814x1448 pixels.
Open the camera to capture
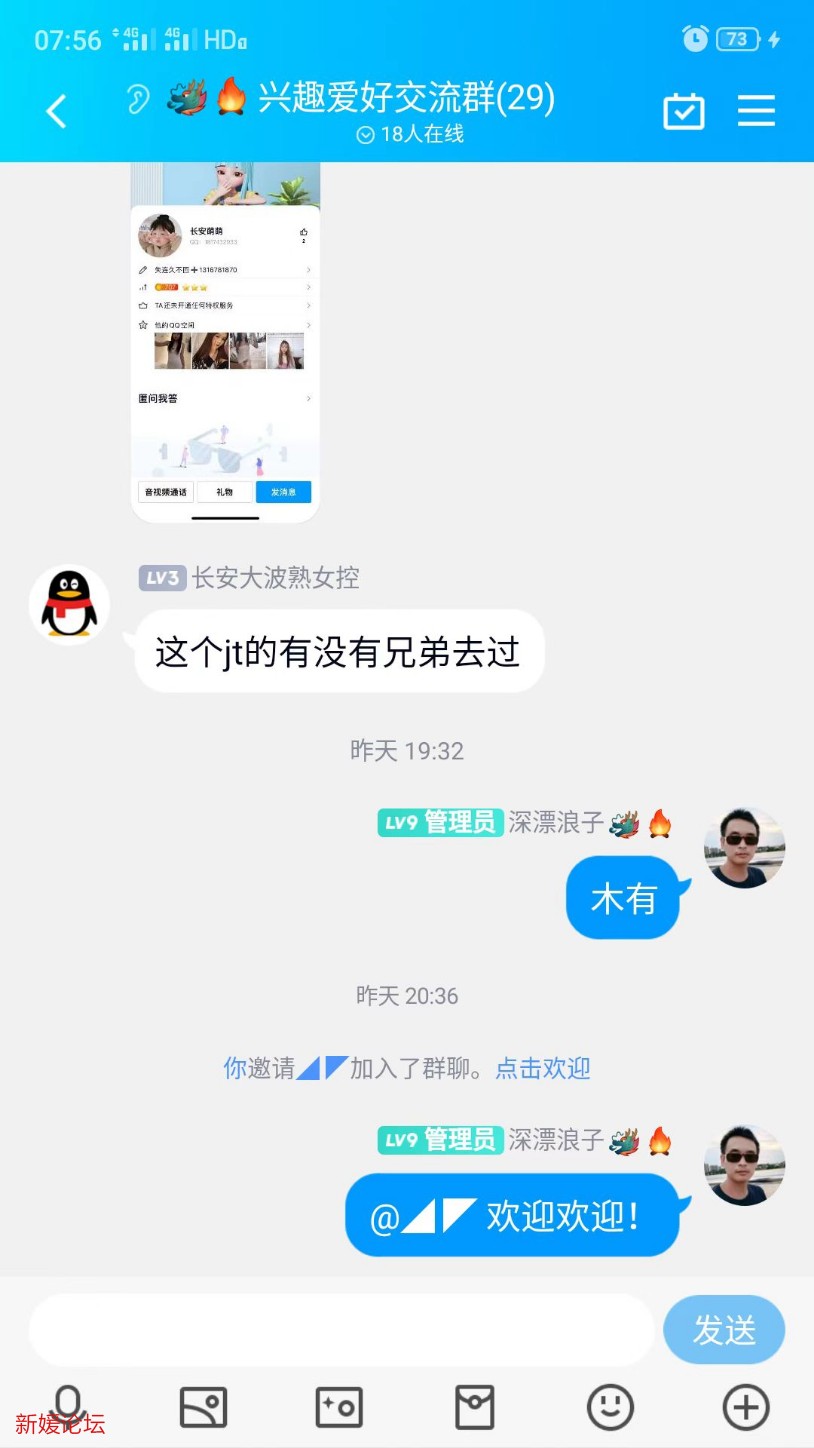click(x=339, y=1408)
